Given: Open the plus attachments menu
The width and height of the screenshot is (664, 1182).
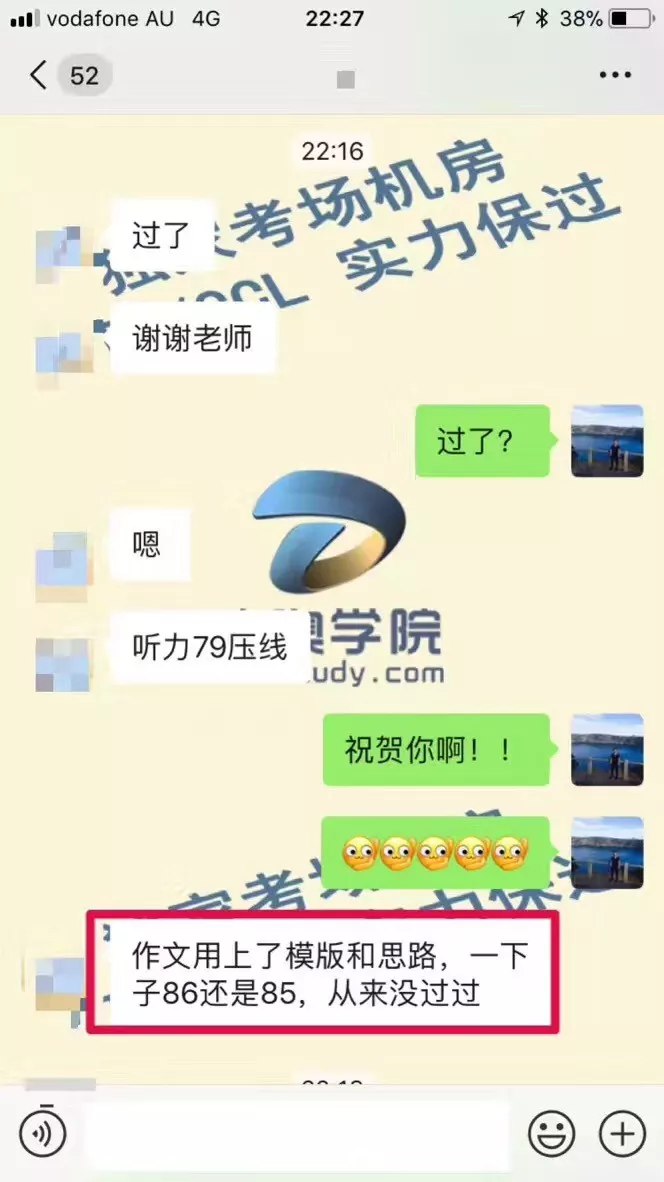Looking at the screenshot, I should click(622, 1134).
